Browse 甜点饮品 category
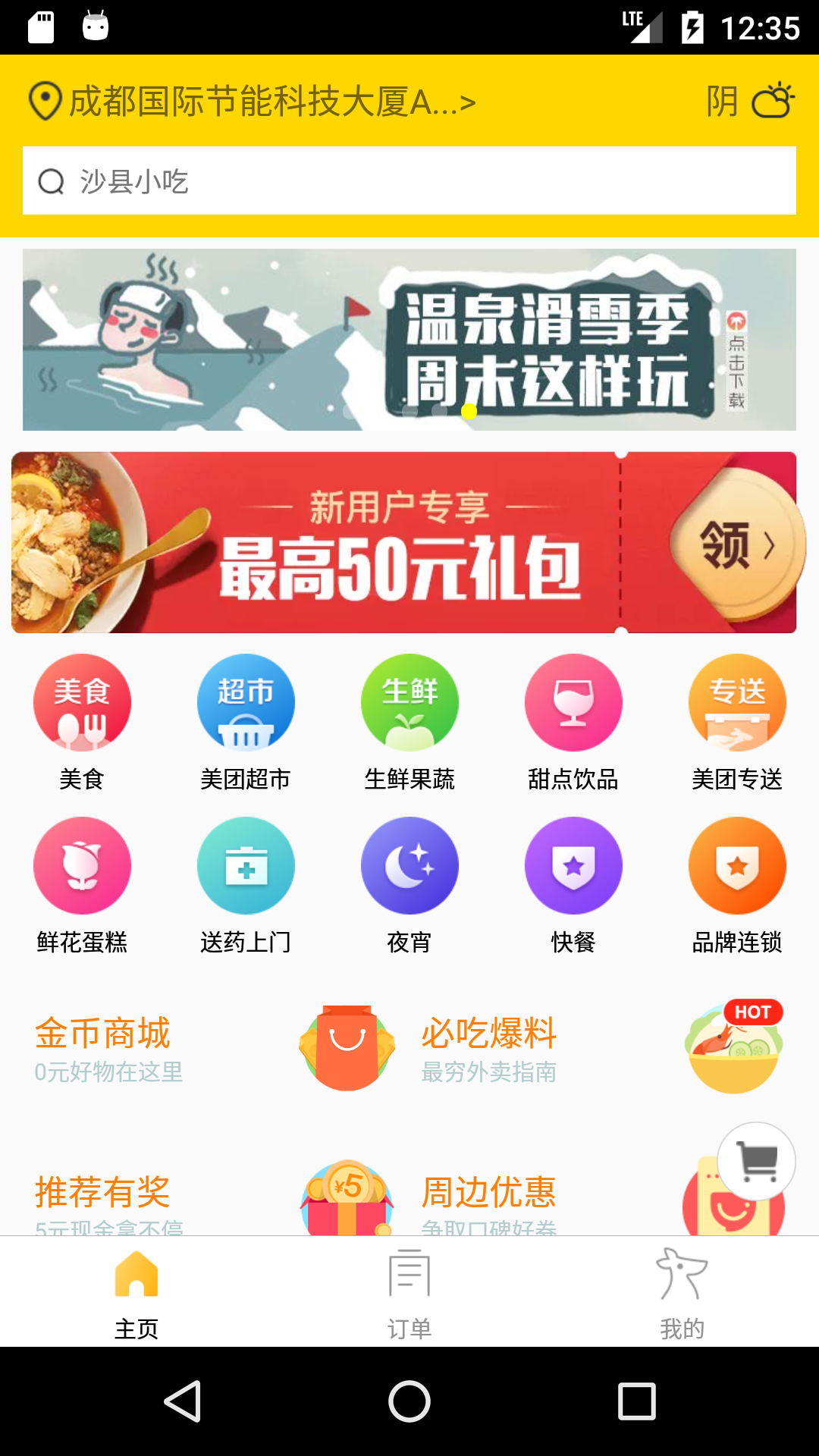The width and height of the screenshot is (819, 1456). pyautogui.click(x=573, y=720)
